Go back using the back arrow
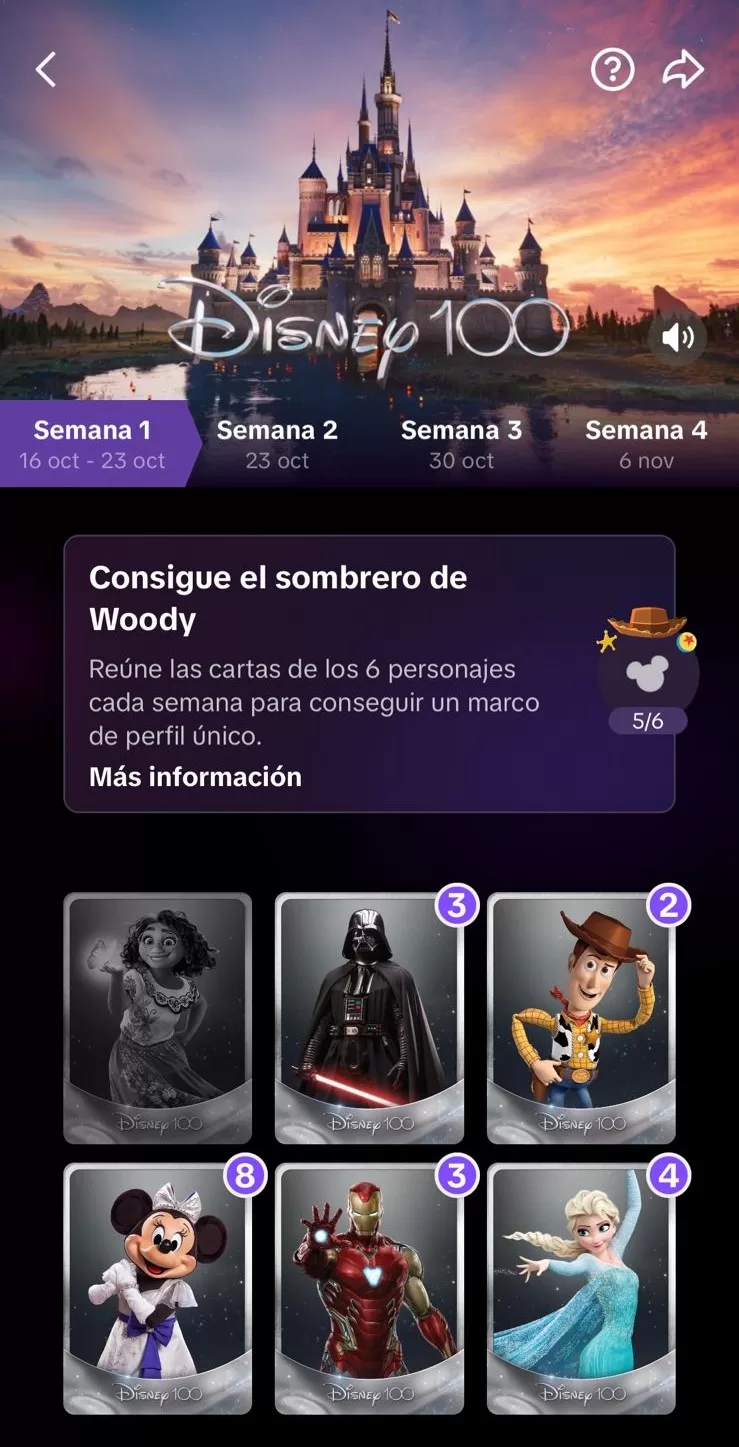 tap(44, 69)
